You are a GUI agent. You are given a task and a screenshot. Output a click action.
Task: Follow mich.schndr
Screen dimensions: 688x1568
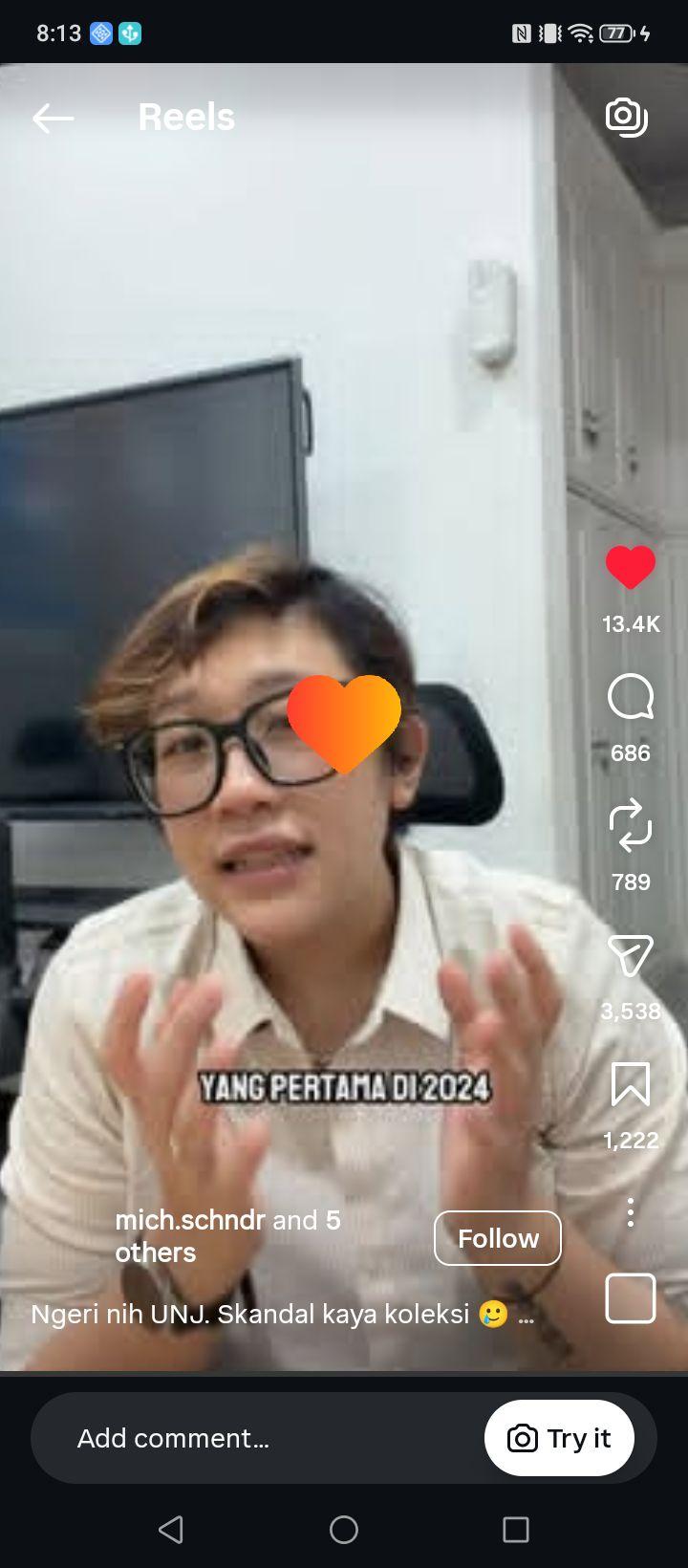pos(498,1238)
